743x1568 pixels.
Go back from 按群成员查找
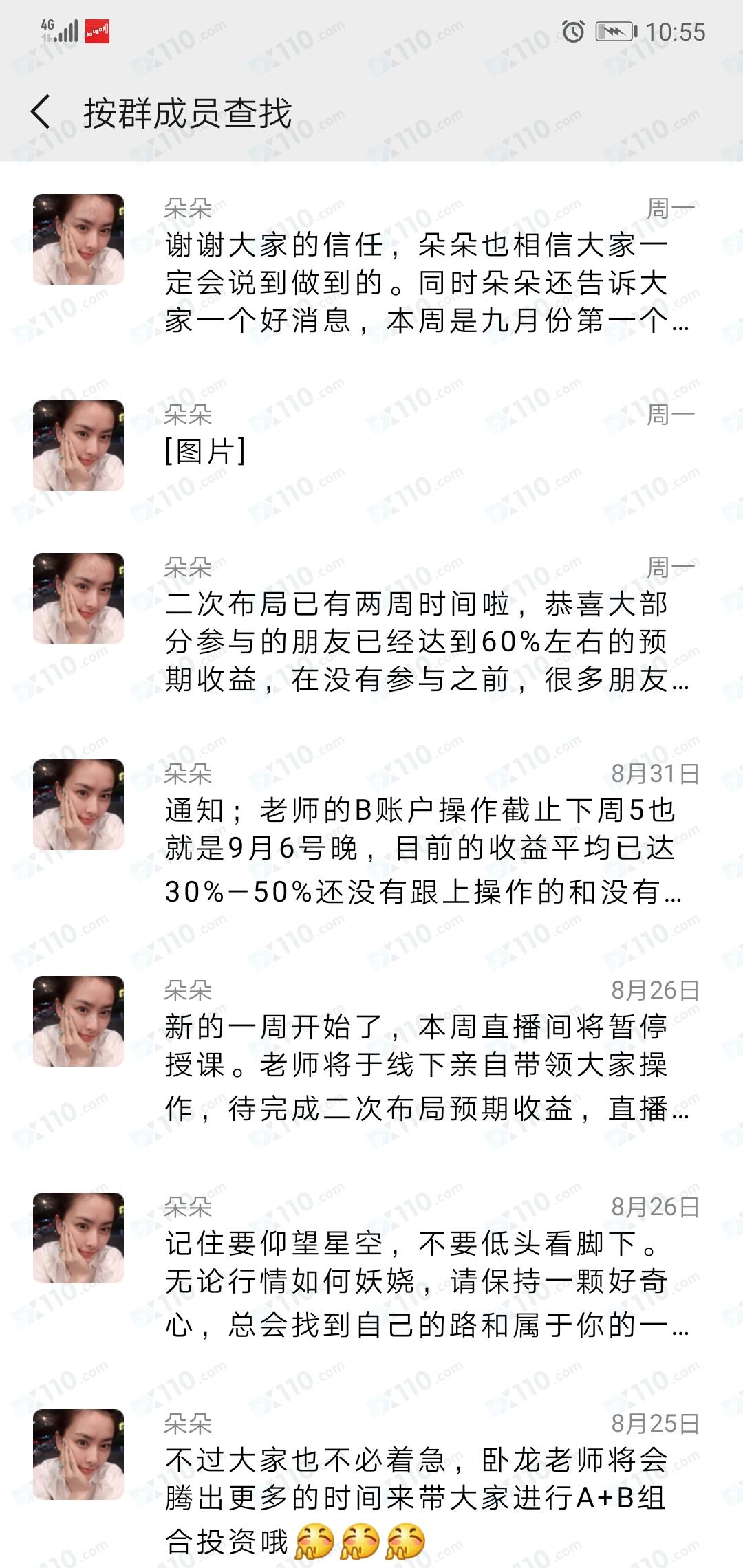[41, 112]
